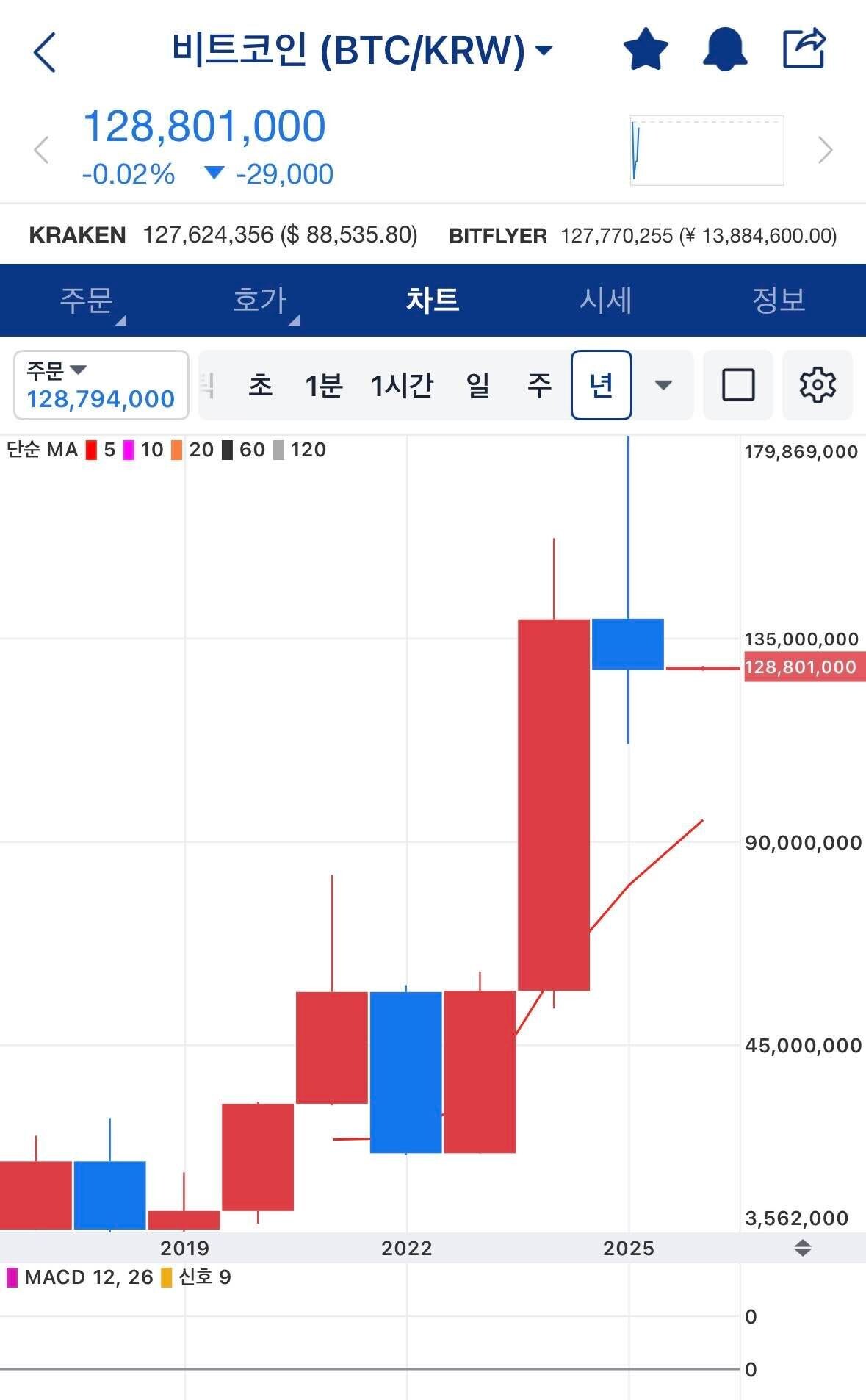This screenshot has width=866, height=1400.
Task: Tap the back arrow to exit chart
Action: click(x=46, y=52)
